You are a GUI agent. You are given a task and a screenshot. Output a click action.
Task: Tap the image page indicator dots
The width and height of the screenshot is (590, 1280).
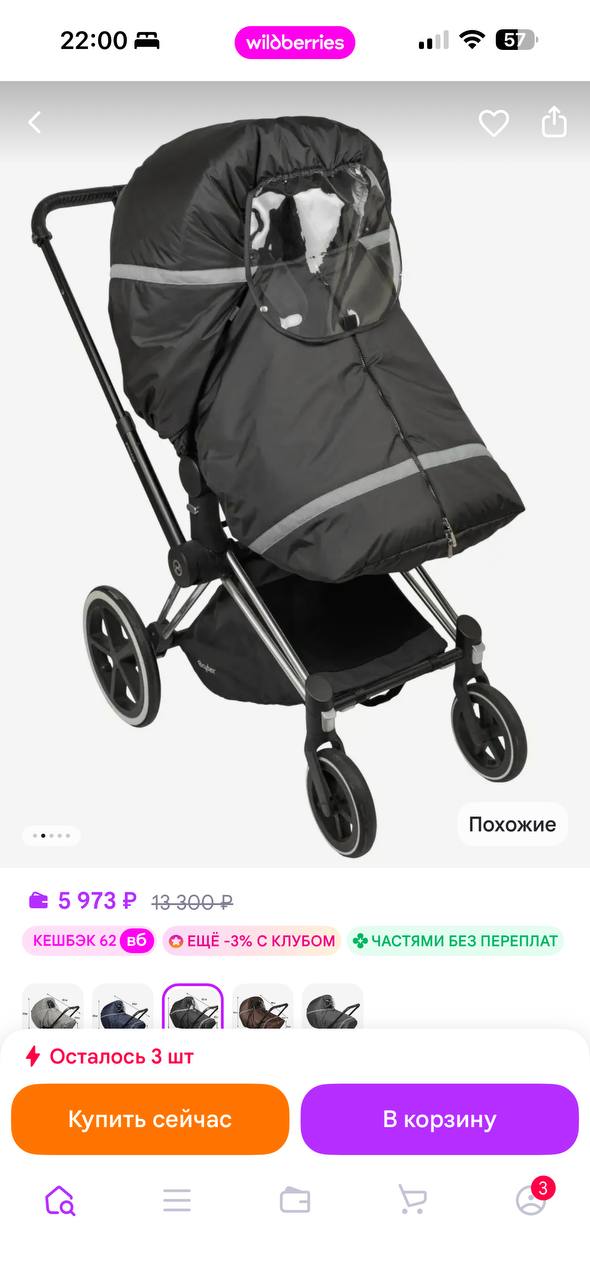51,835
